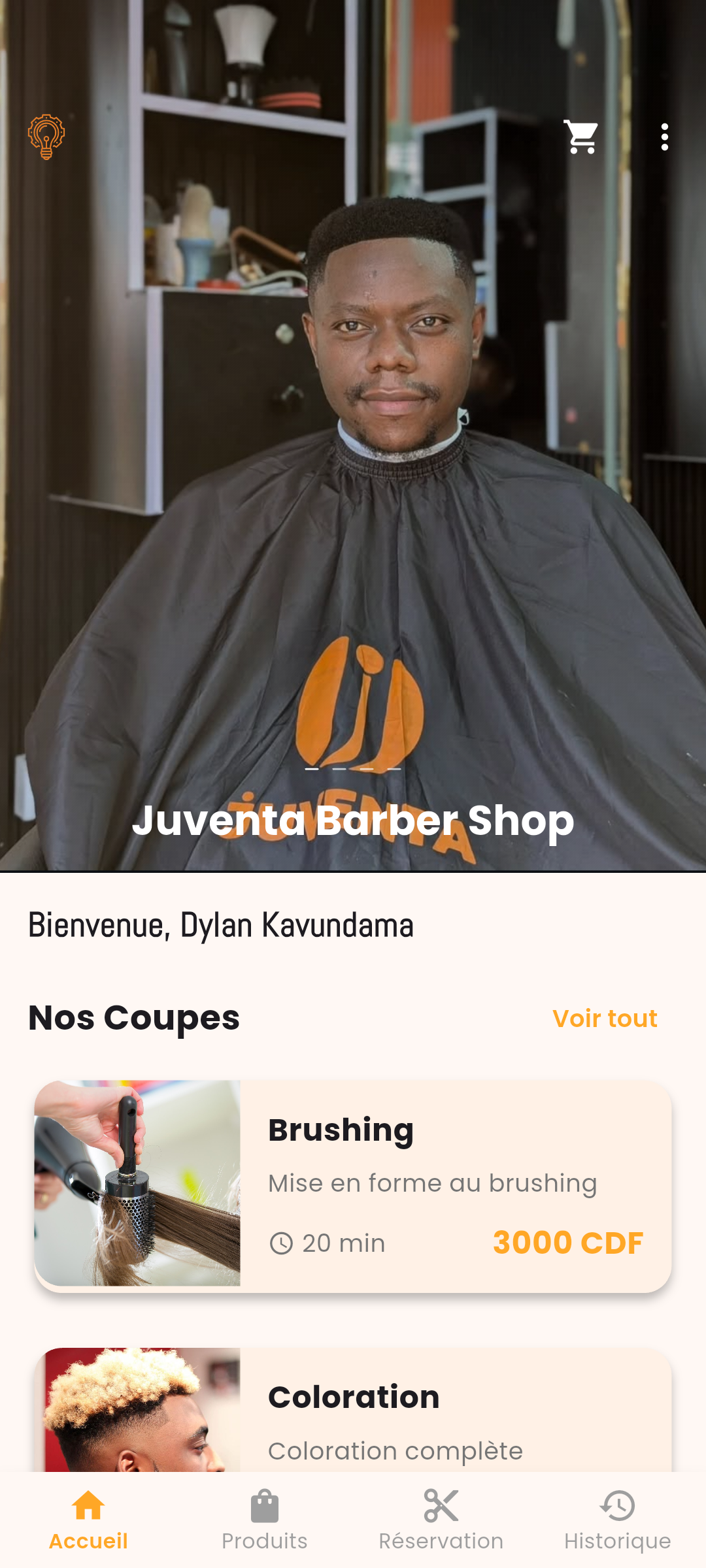Open the three-dot overflow menu
Image resolution: width=706 pixels, height=1568 pixels.
click(664, 136)
